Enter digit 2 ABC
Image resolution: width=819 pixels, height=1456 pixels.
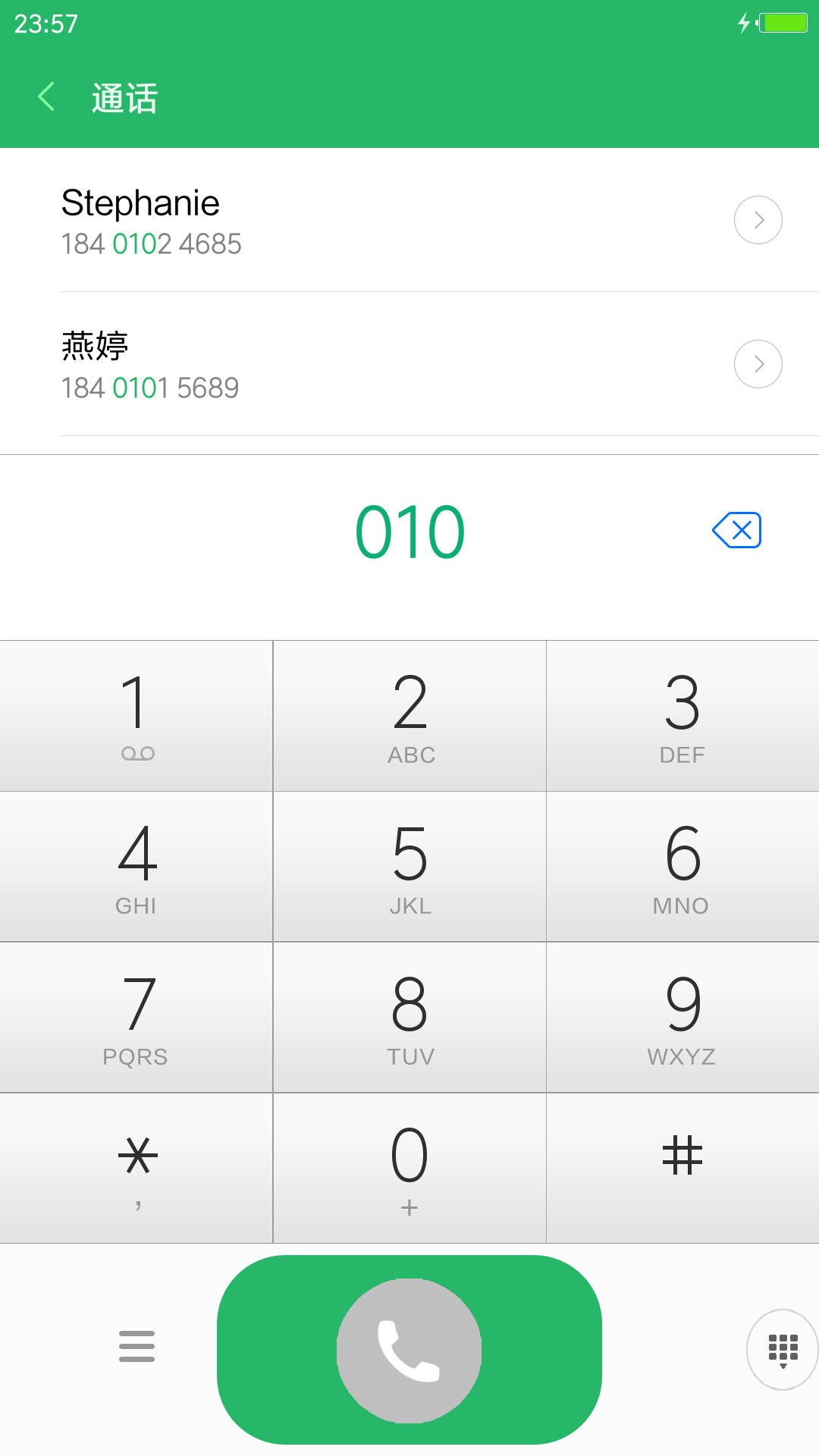point(409,716)
